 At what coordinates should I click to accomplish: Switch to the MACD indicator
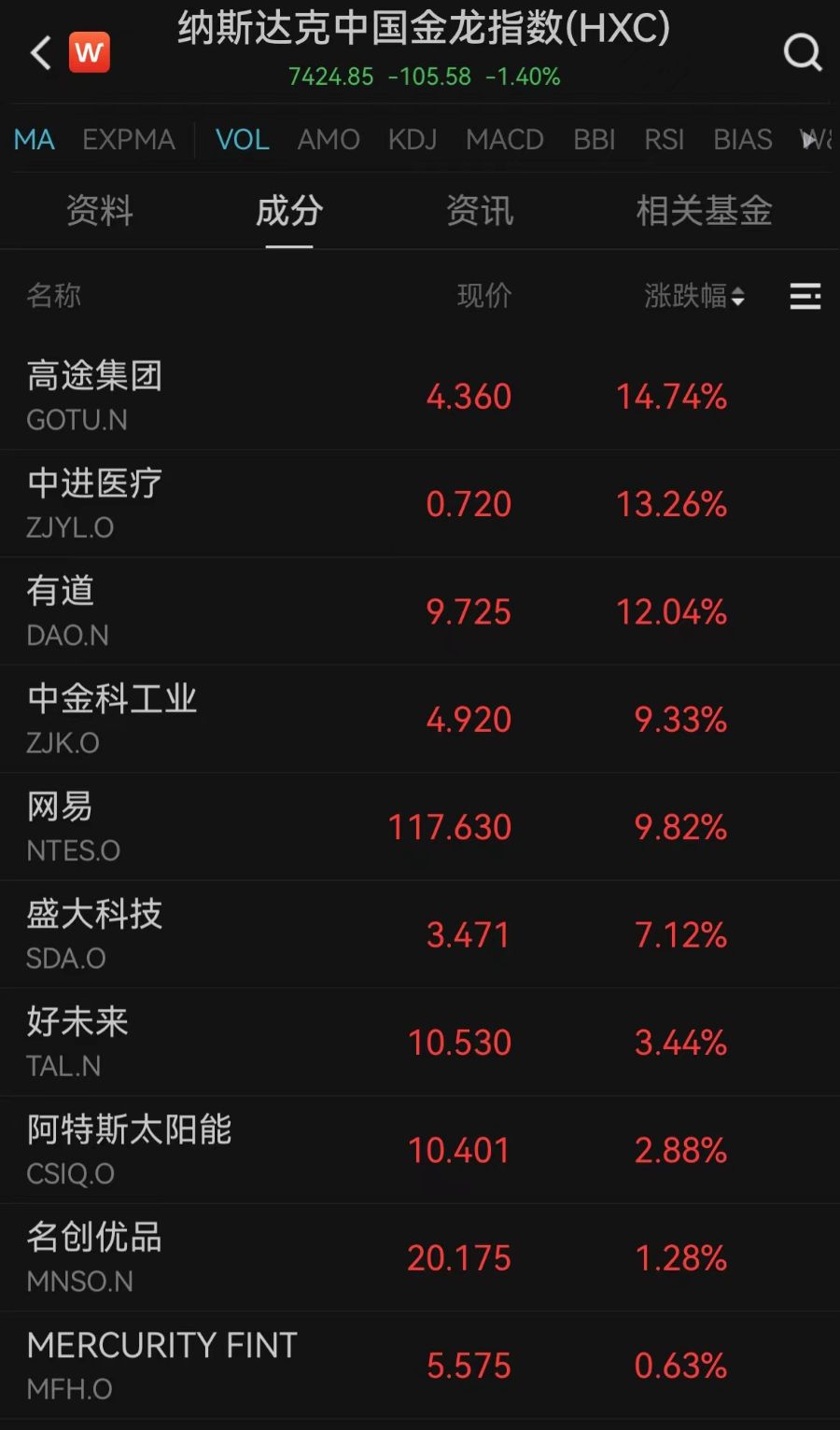point(505,140)
